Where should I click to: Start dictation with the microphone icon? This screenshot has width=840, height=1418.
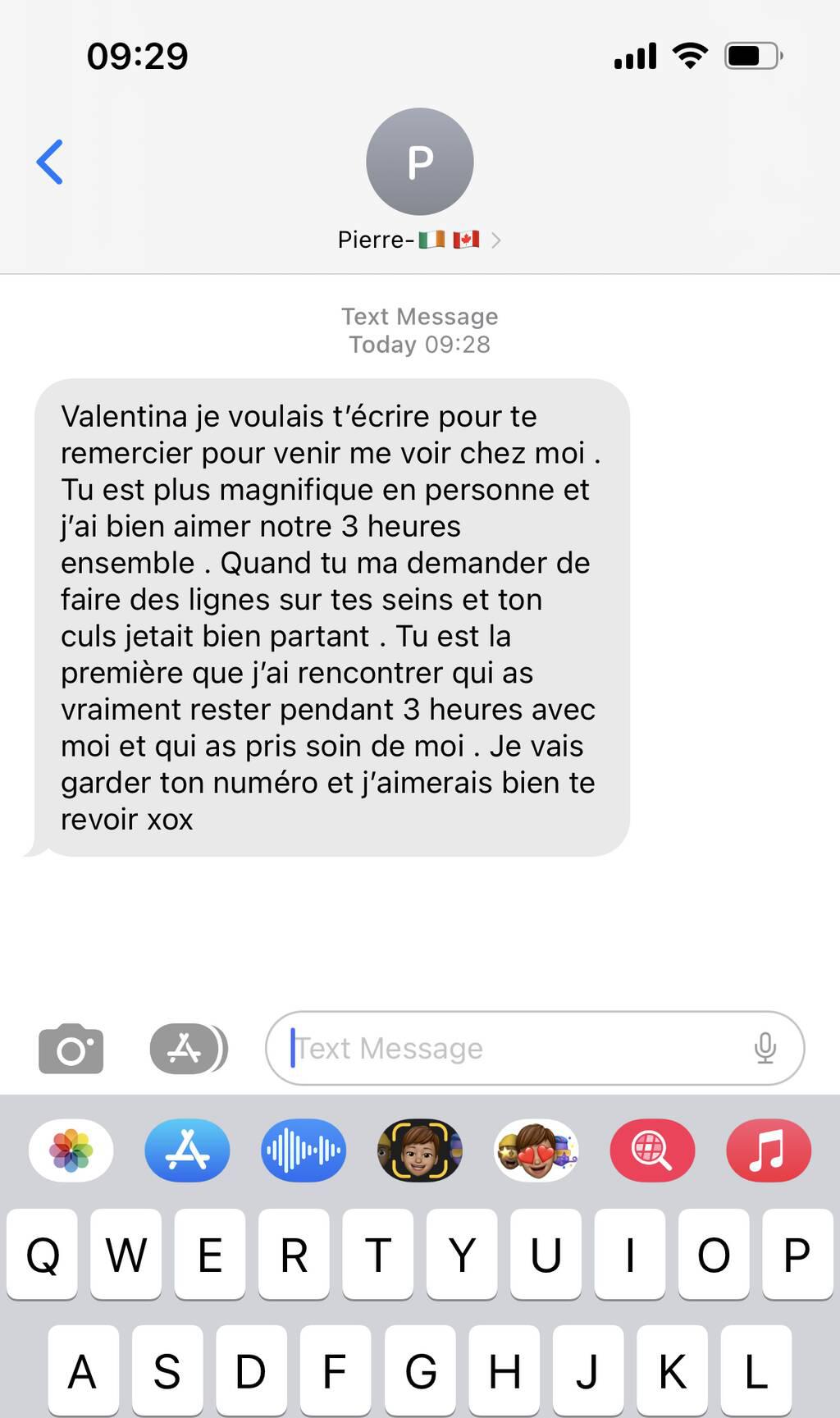tap(765, 1048)
